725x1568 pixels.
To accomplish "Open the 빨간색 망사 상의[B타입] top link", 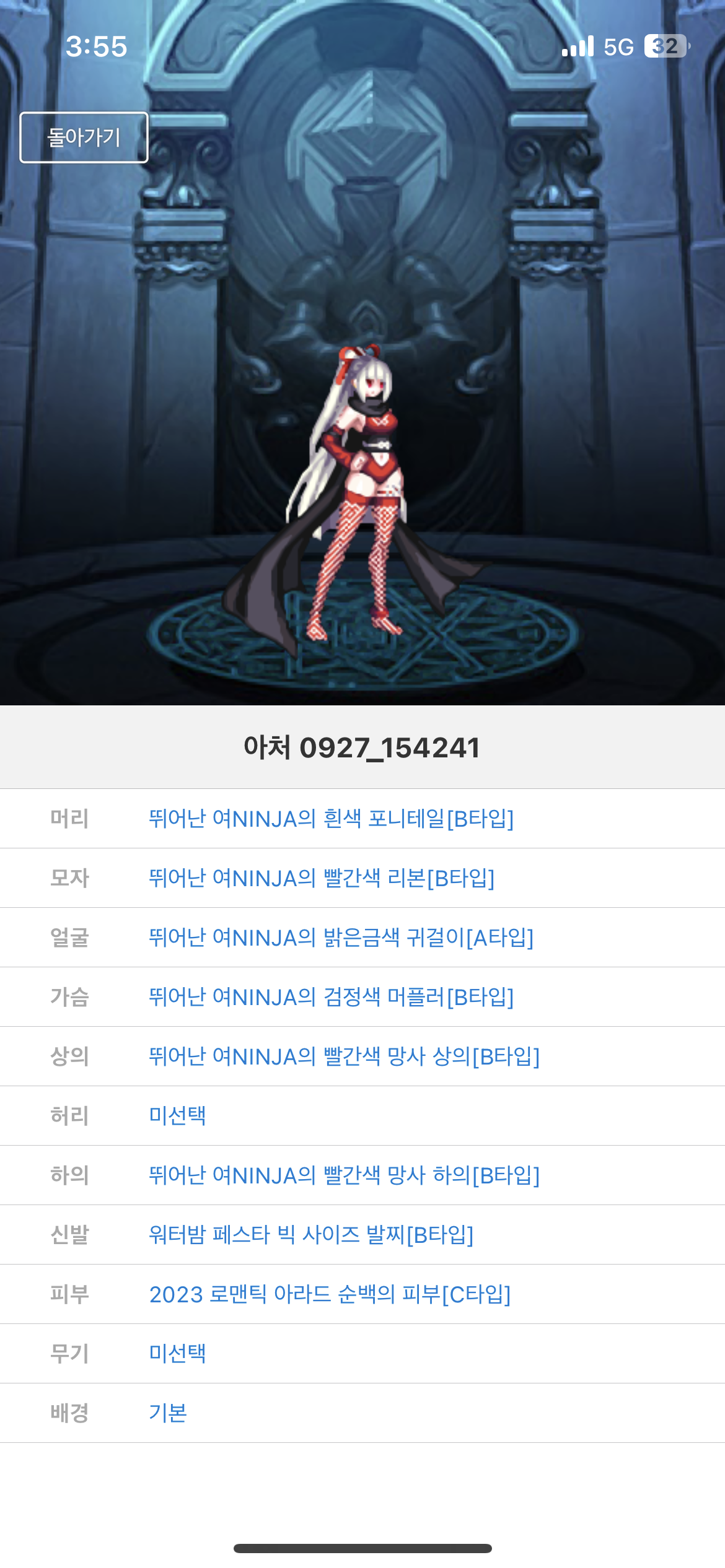I will coord(344,1056).
